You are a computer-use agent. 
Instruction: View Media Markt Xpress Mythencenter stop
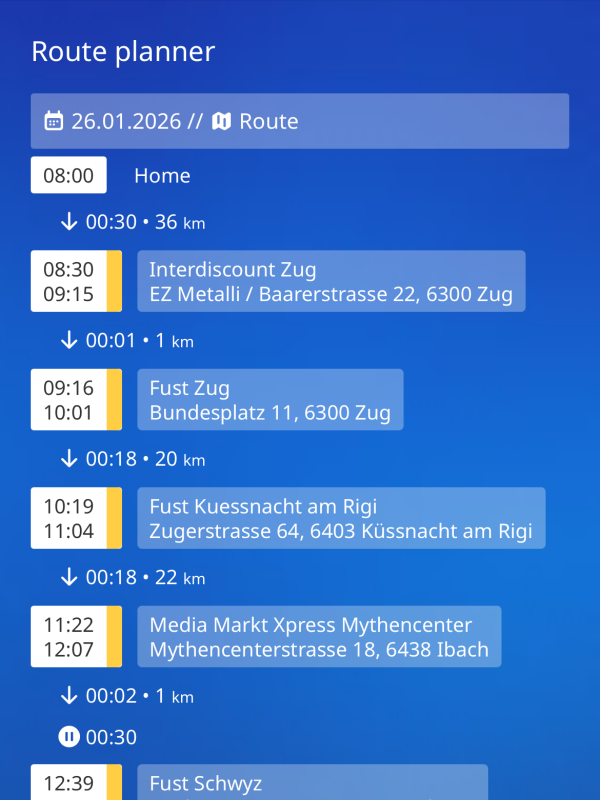[319, 637]
